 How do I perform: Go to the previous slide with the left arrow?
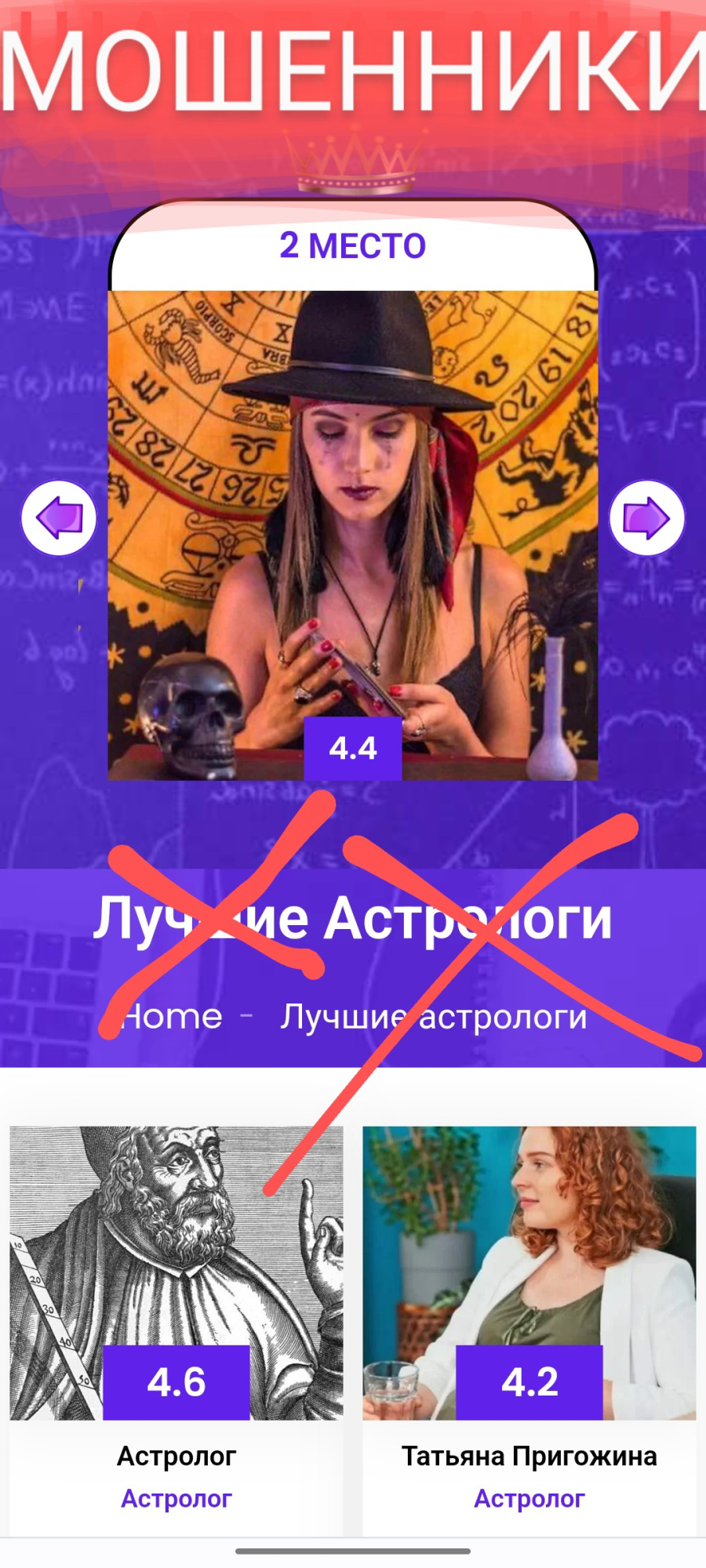coord(59,518)
